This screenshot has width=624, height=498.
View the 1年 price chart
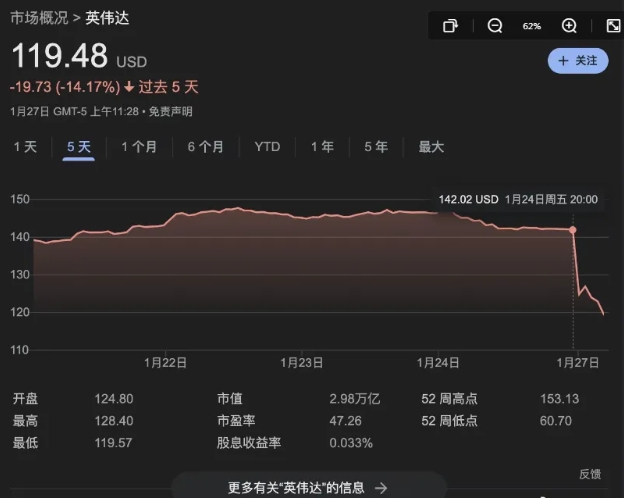(322, 147)
